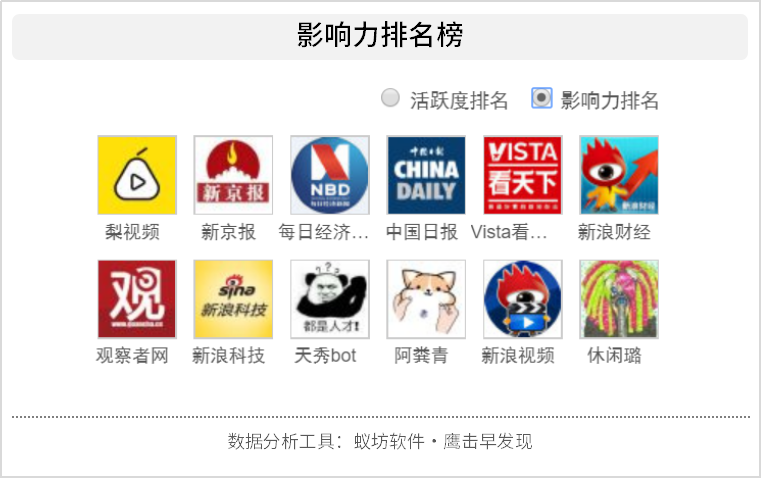Open the 每日经济新闻 NBD account
761x478 pixels.
pyautogui.click(x=330, y=175)
